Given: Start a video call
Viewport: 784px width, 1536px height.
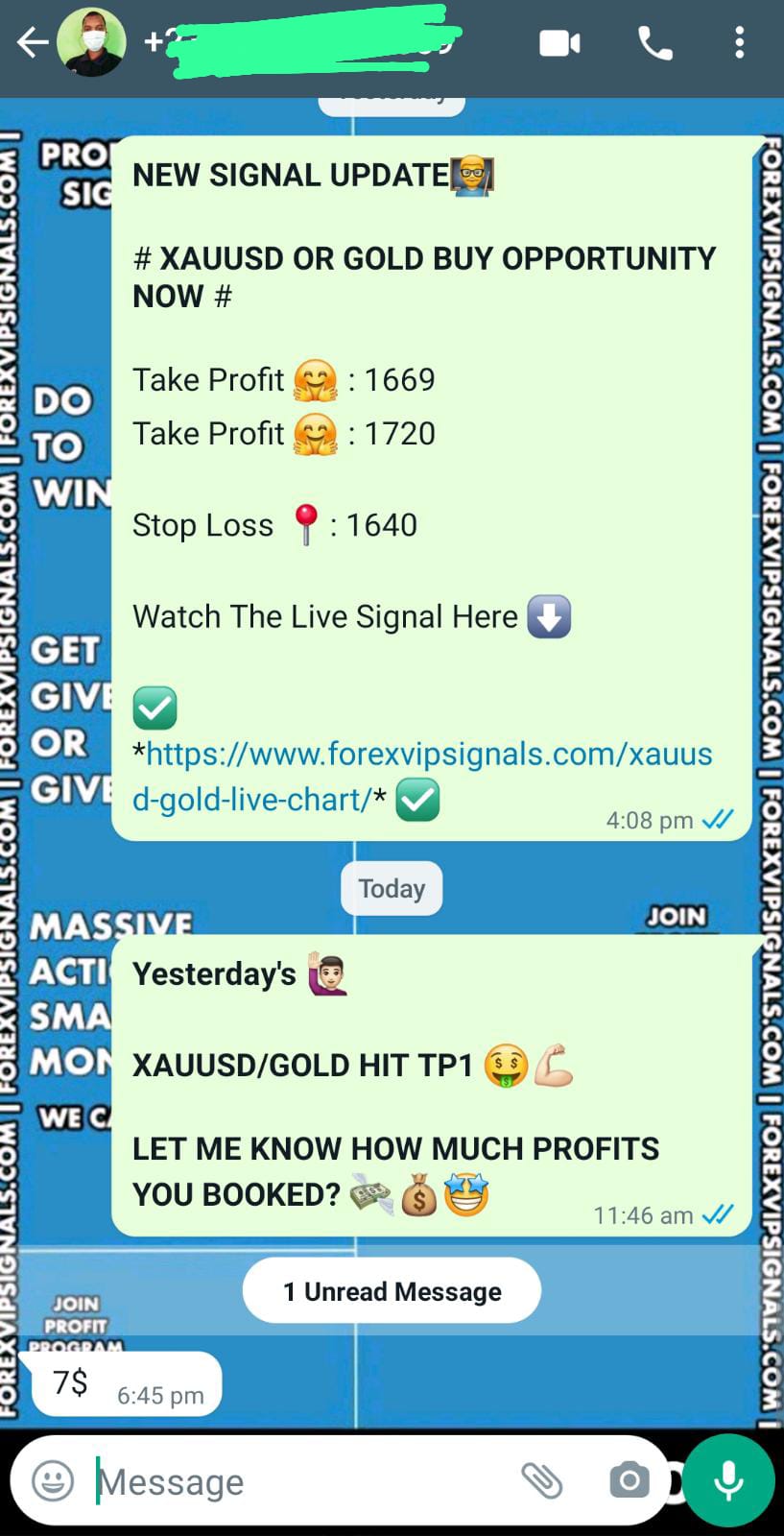Looking at the screenshot, I should [x=559, y=43].
